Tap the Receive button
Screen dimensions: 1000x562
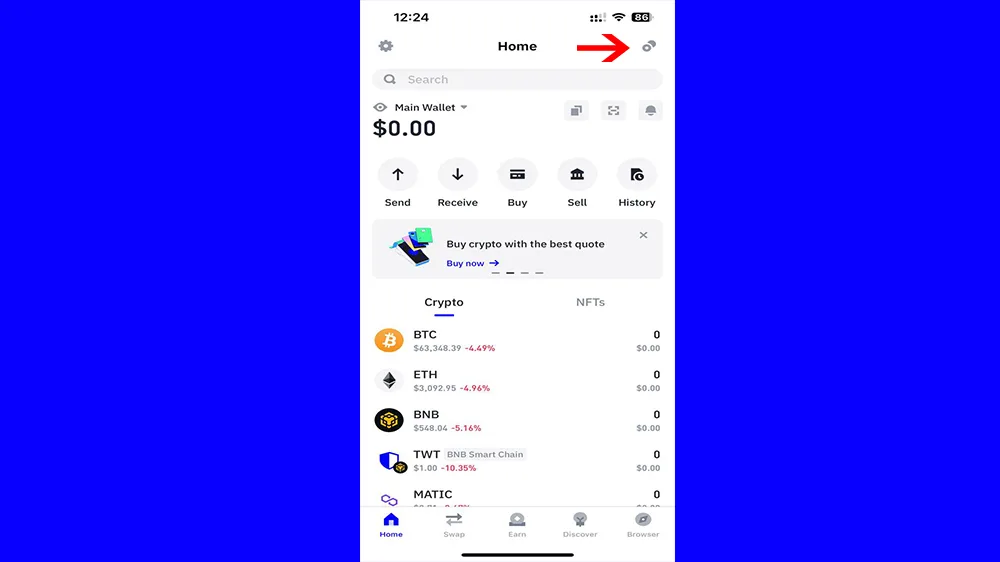[x=457, y=175]
